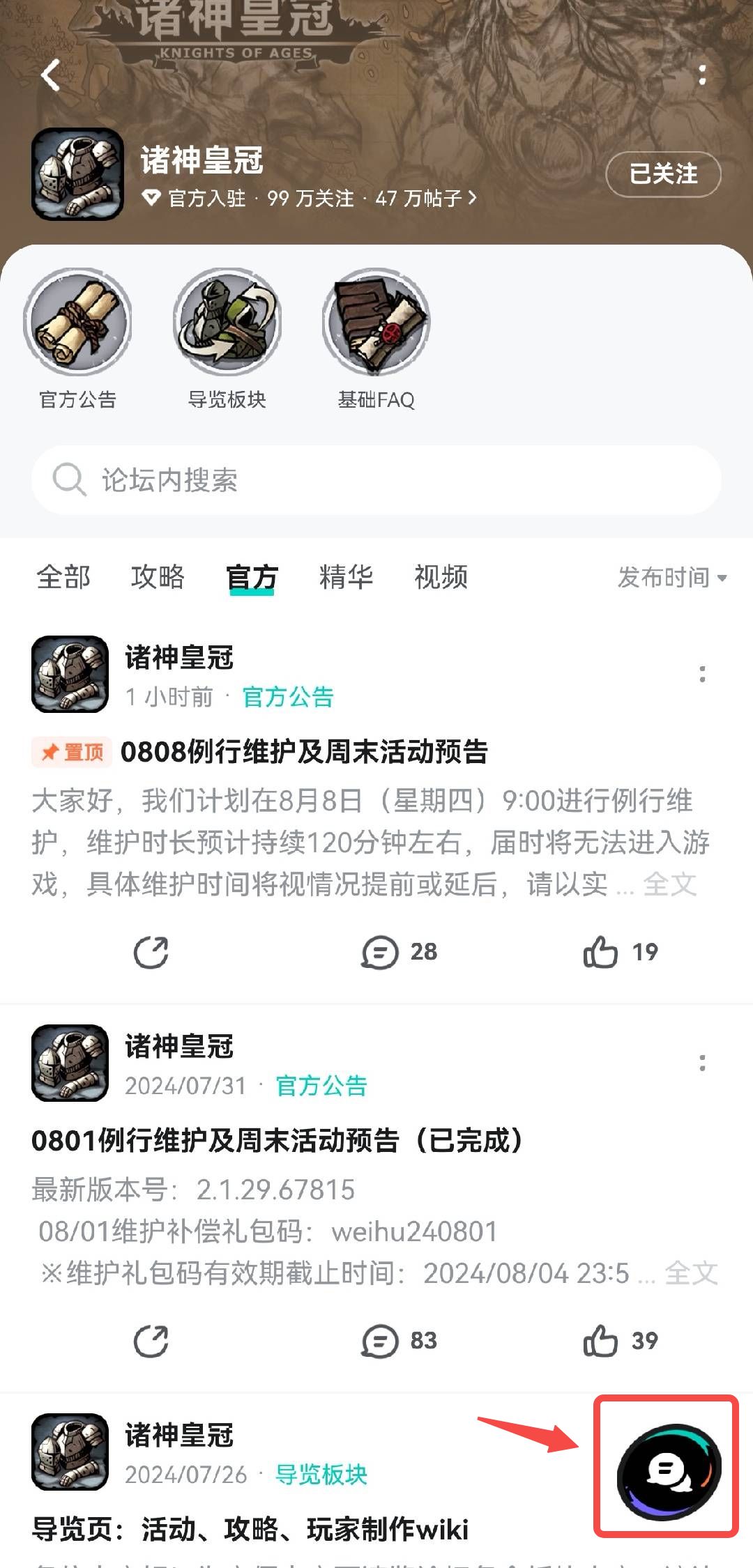Select the 精华 tab
753x1568 pixels.
346,577
